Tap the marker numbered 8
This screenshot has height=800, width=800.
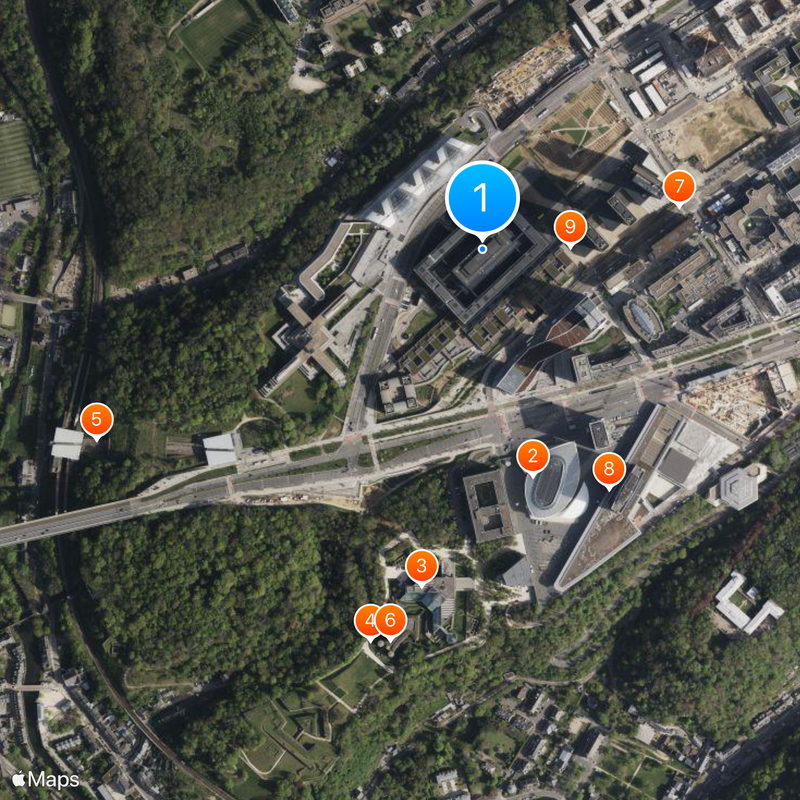tap(608, 468)
